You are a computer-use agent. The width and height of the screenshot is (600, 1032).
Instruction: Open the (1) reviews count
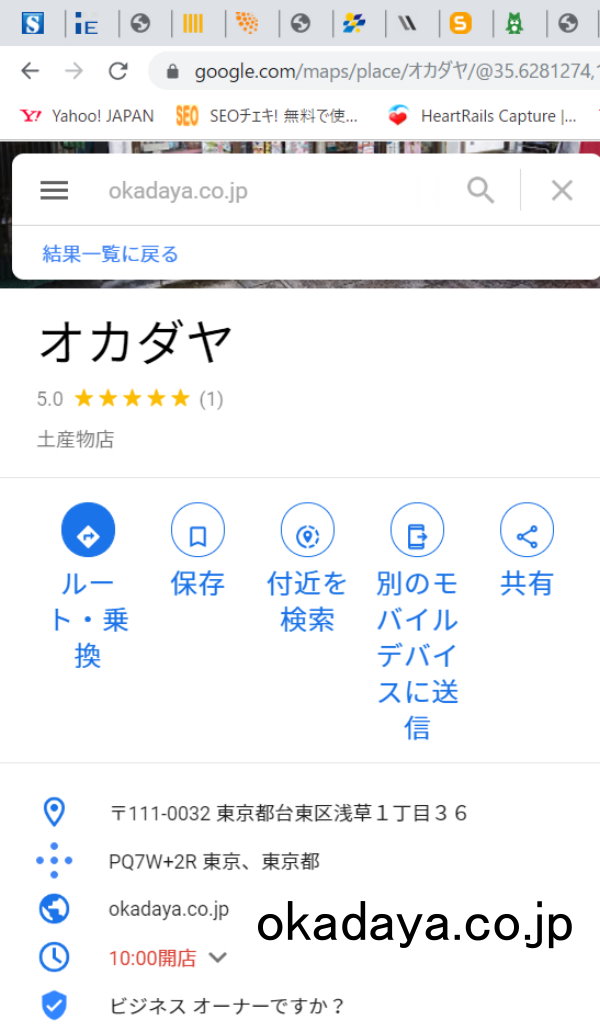(211, 399)
